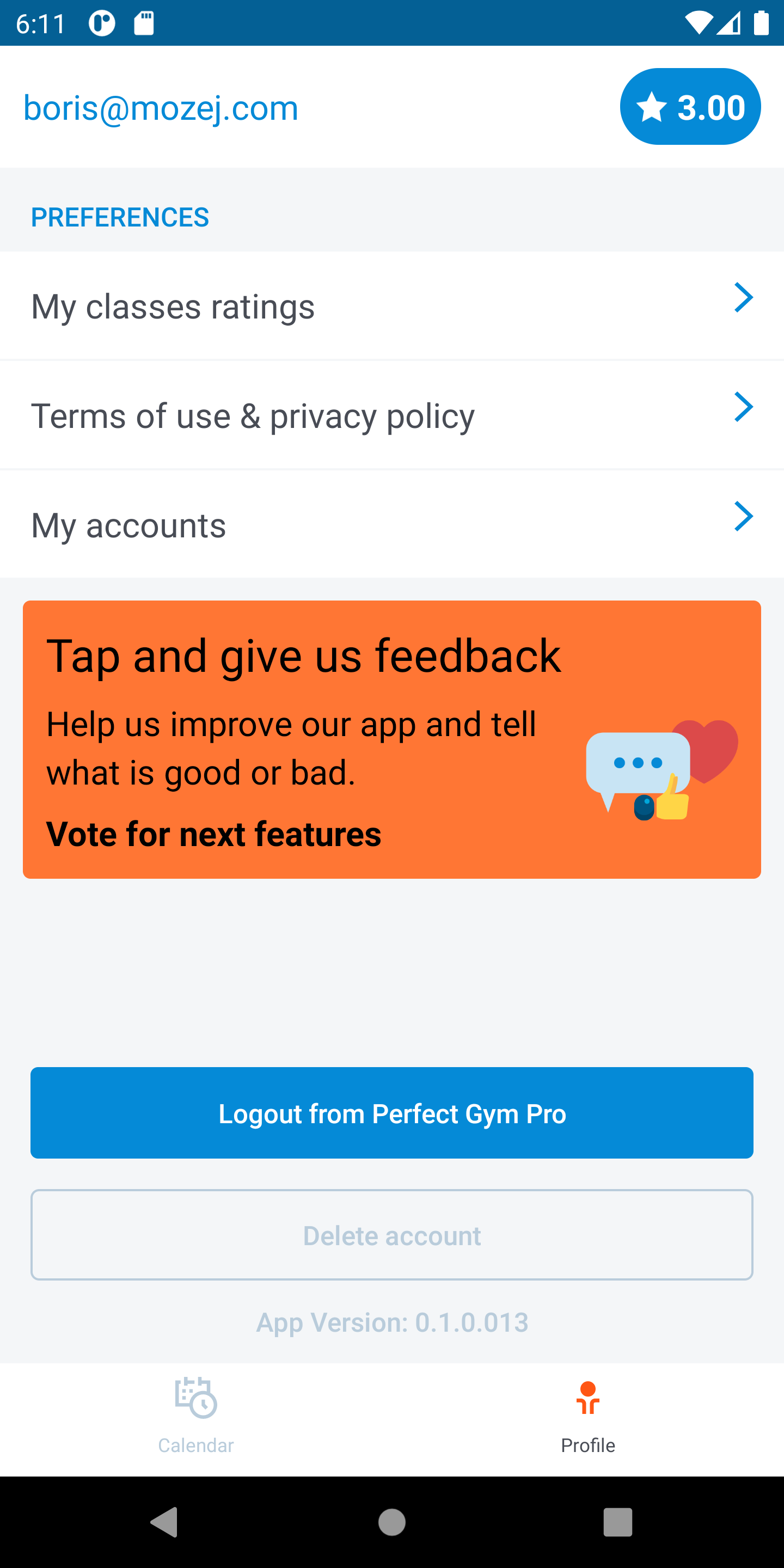784x1568 pixels.
Task: Select the Profile tab
Action: point(588,1416)
